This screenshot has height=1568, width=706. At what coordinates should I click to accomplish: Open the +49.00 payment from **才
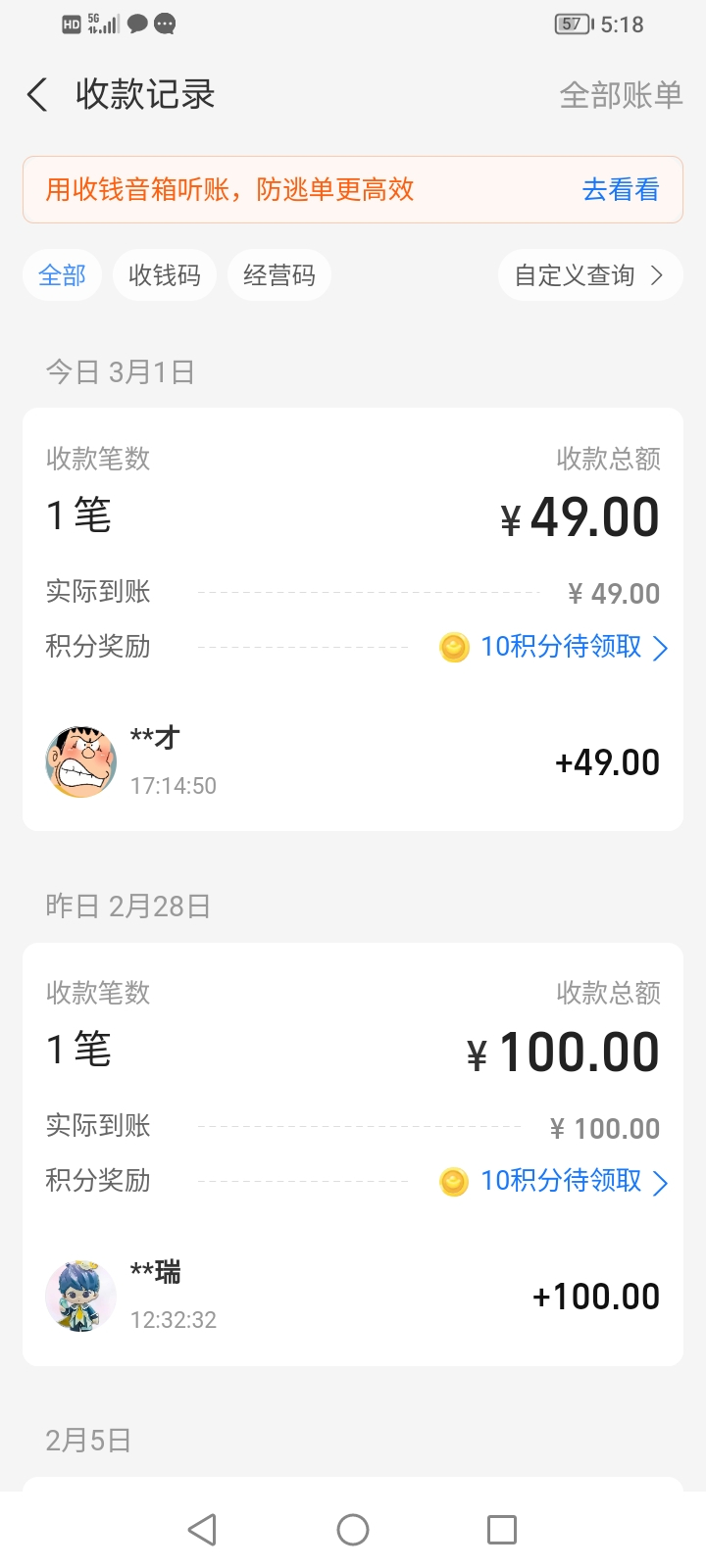(353, 762)
